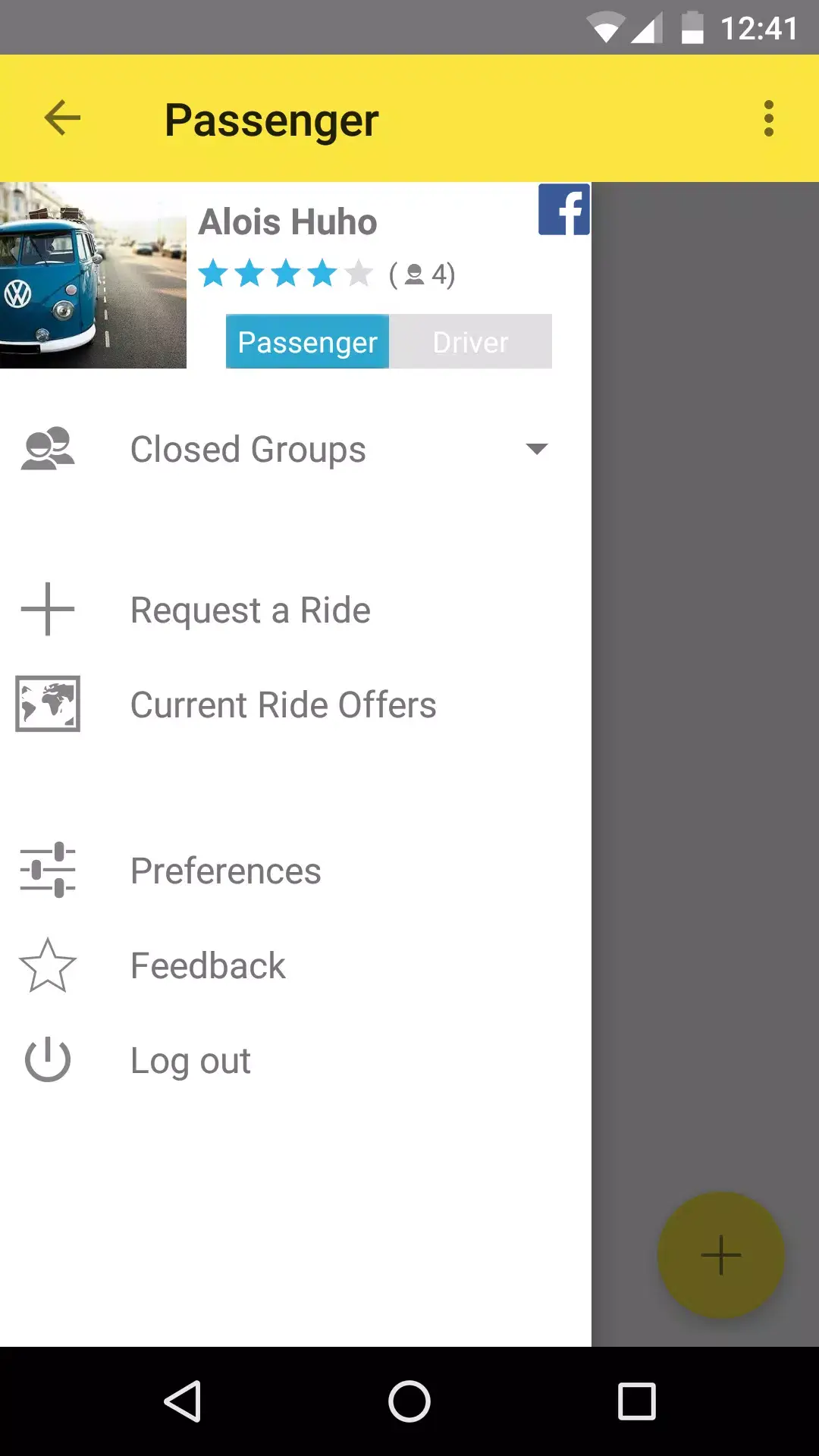Select the plus icon beside Request a Ride

click(x=48, y=609)
